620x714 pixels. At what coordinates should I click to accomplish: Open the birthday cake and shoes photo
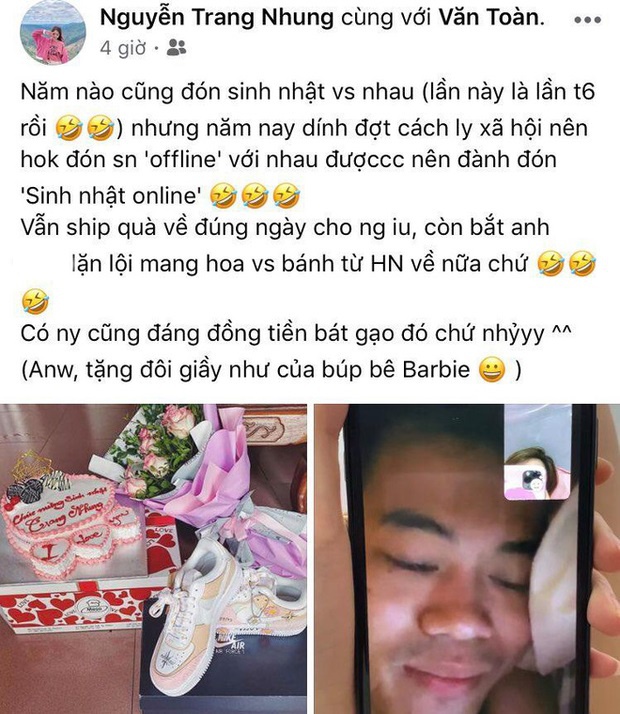(154, 558)
